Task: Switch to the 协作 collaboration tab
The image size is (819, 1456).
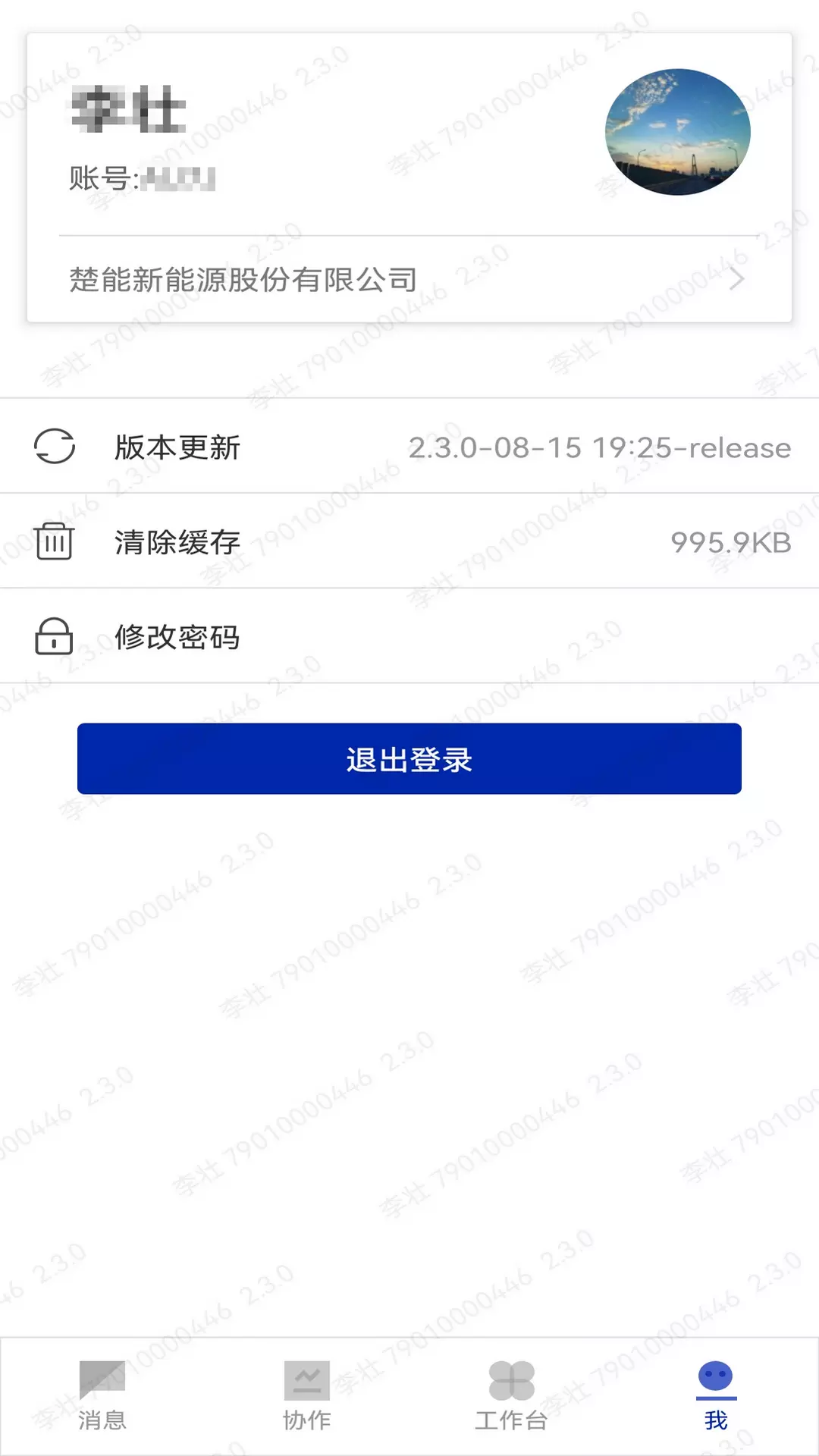Action: (307, 1397)
